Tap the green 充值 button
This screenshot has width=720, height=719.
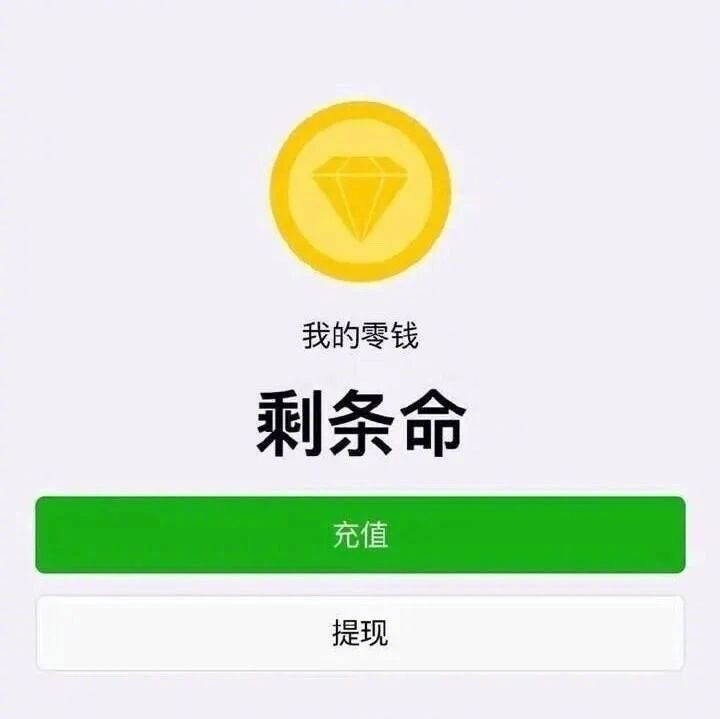pos(360,535)
